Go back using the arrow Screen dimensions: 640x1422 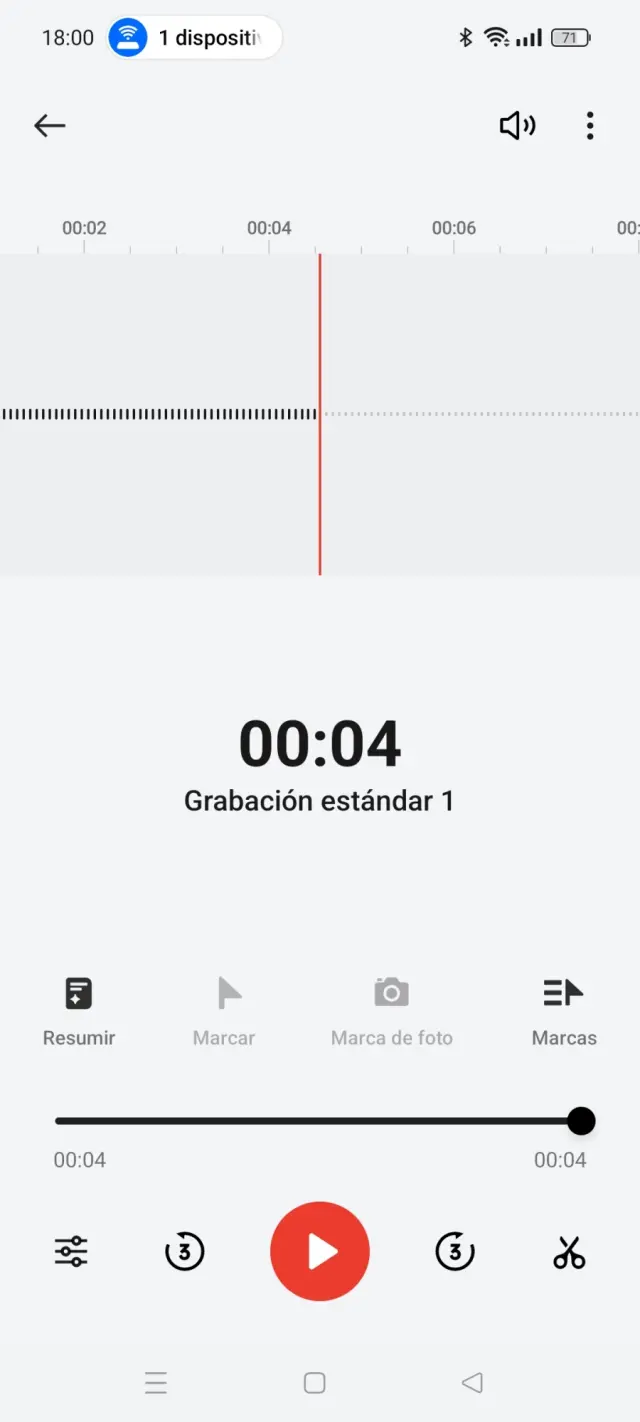click(x=49, y=125)
